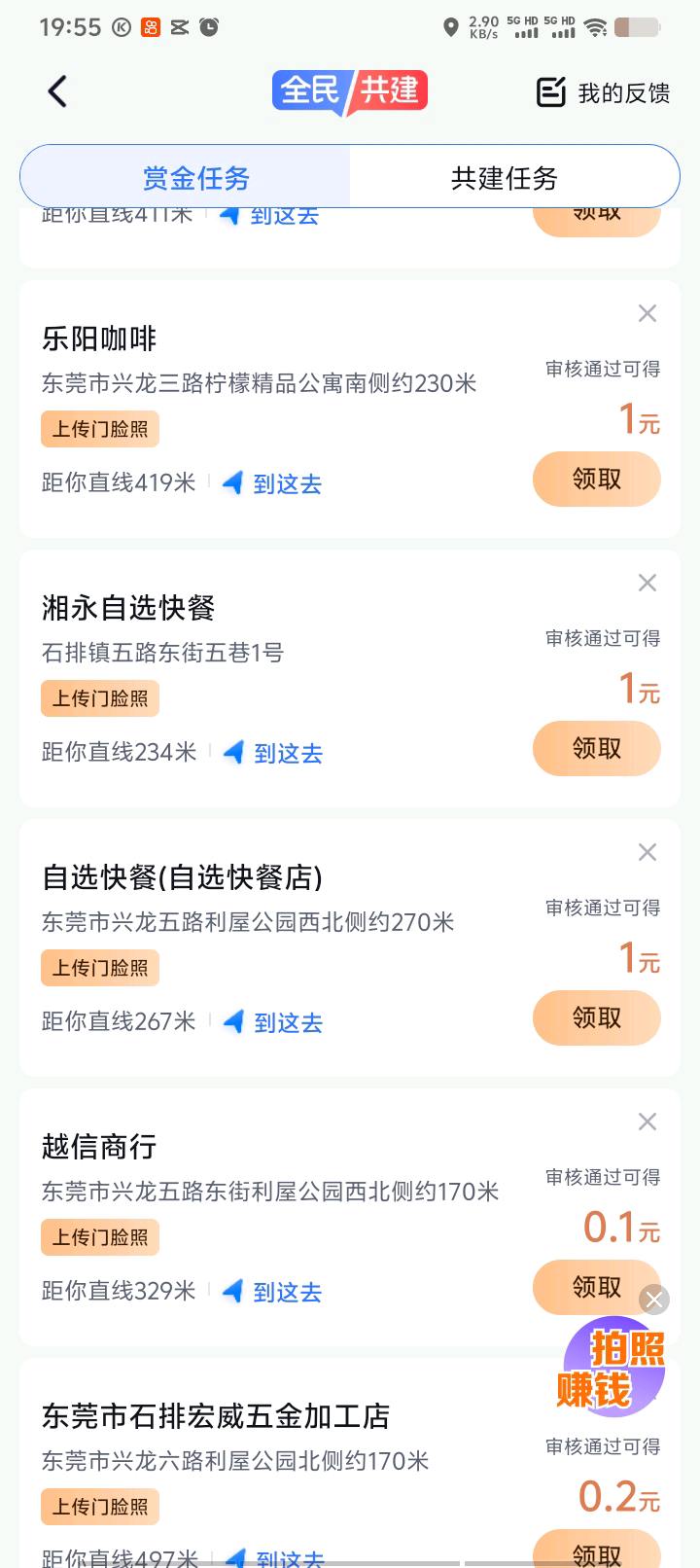Viewport: 700px width, 1568px height.
Task: Close the 拍照赚钱 floating badge
Action: point(653,1300)
